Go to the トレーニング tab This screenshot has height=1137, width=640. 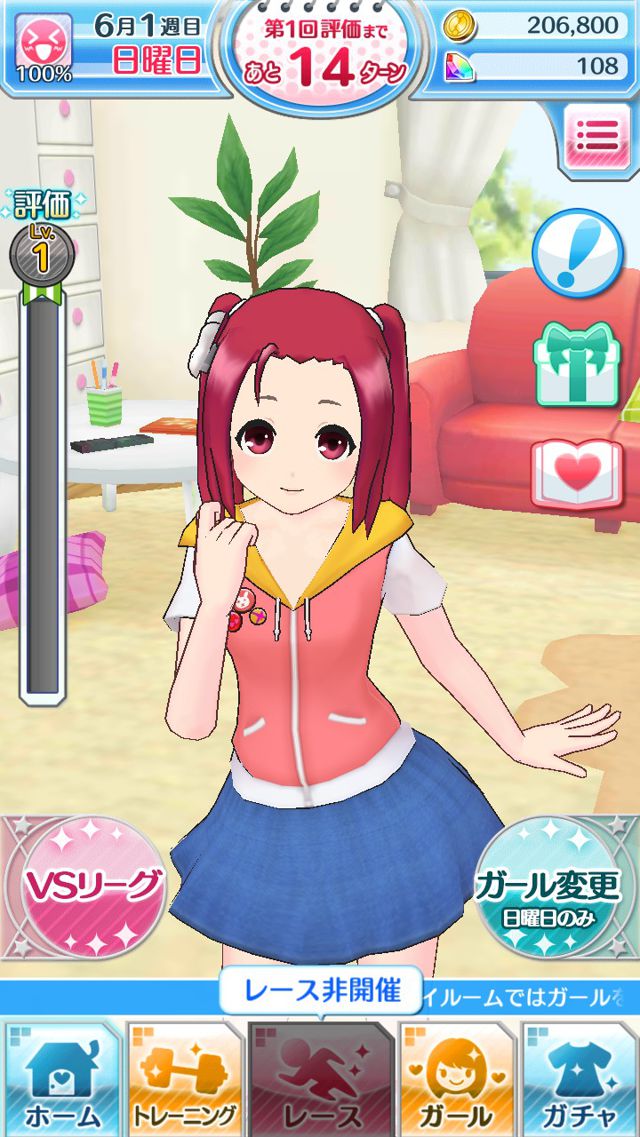coord(186,1080)
